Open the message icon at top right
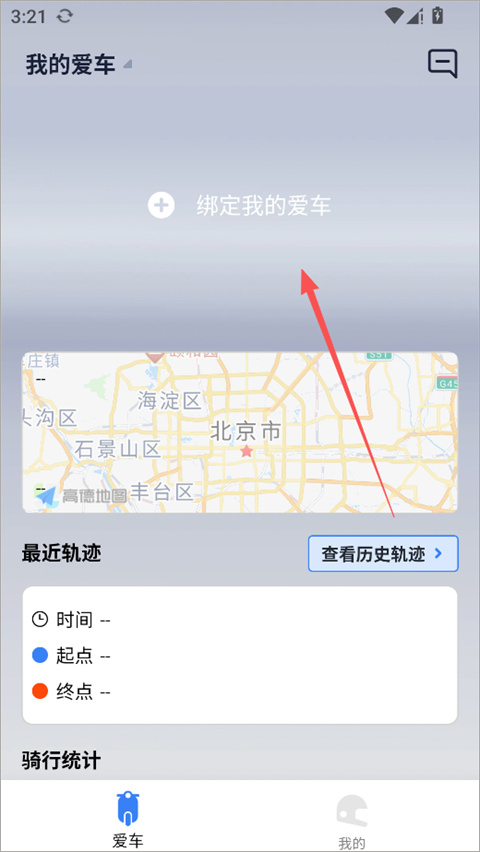The width and height of the screenshot is (480, 852). 442,64
